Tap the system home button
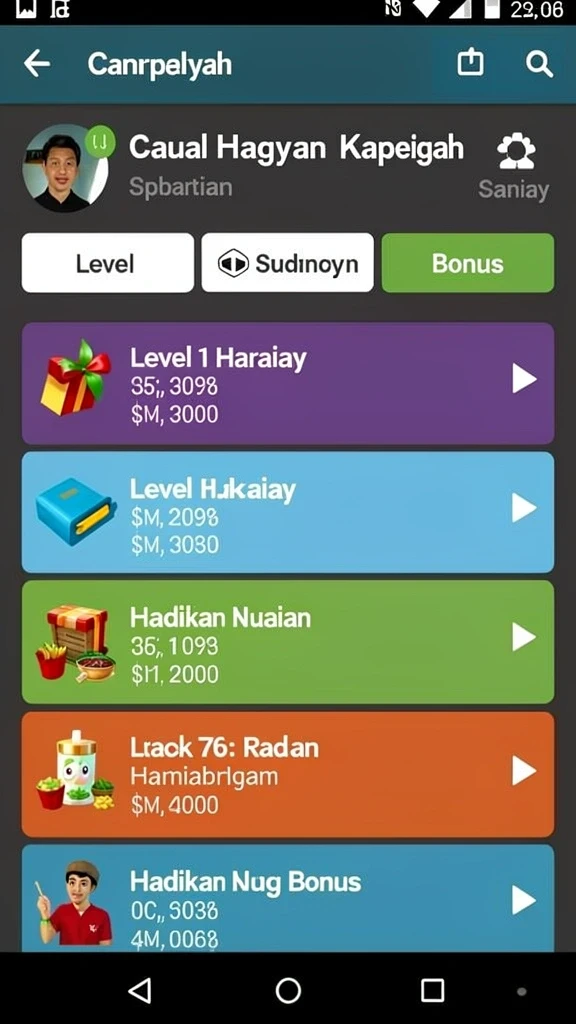Viewport: 576px width, 1024px height. (x=288, y=990)
